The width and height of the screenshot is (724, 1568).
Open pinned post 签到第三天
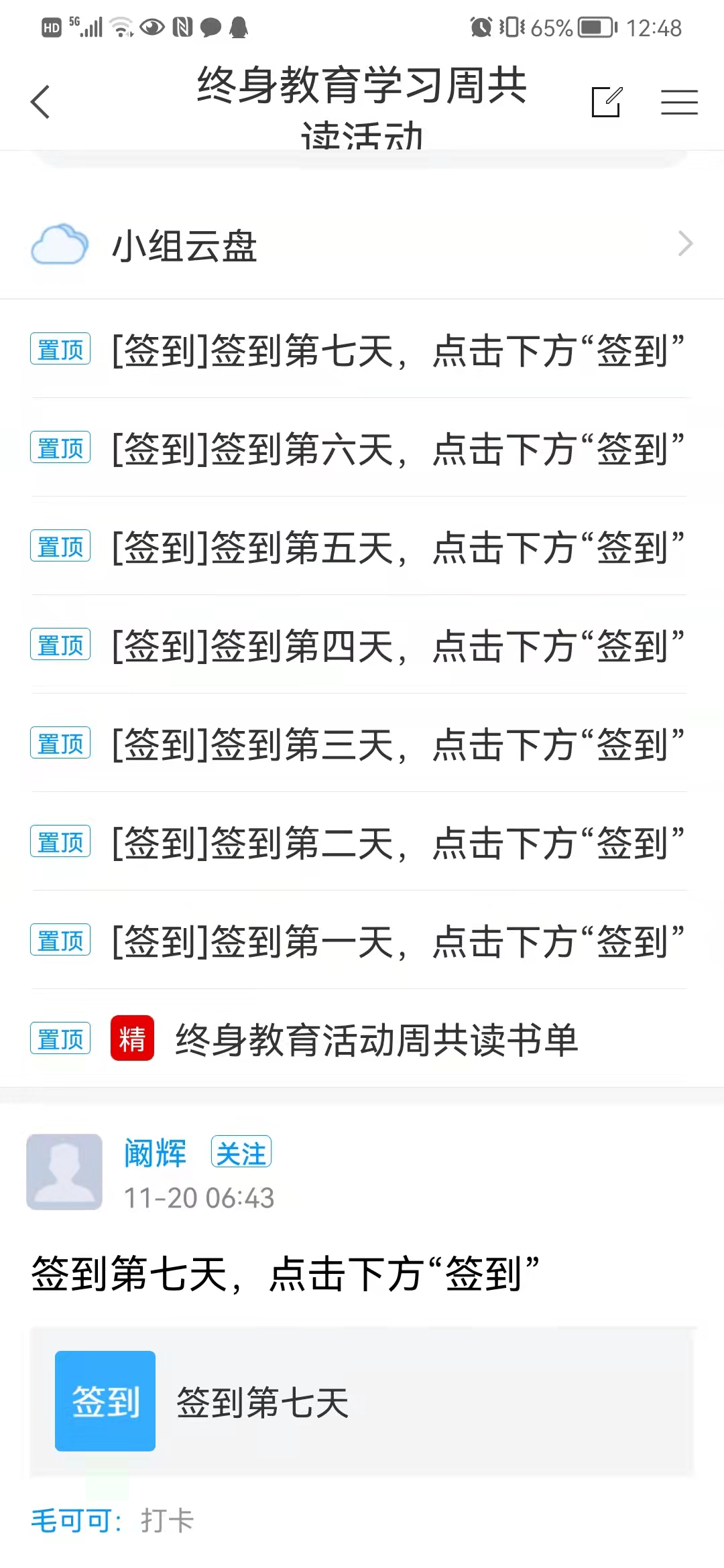[397, 744]
